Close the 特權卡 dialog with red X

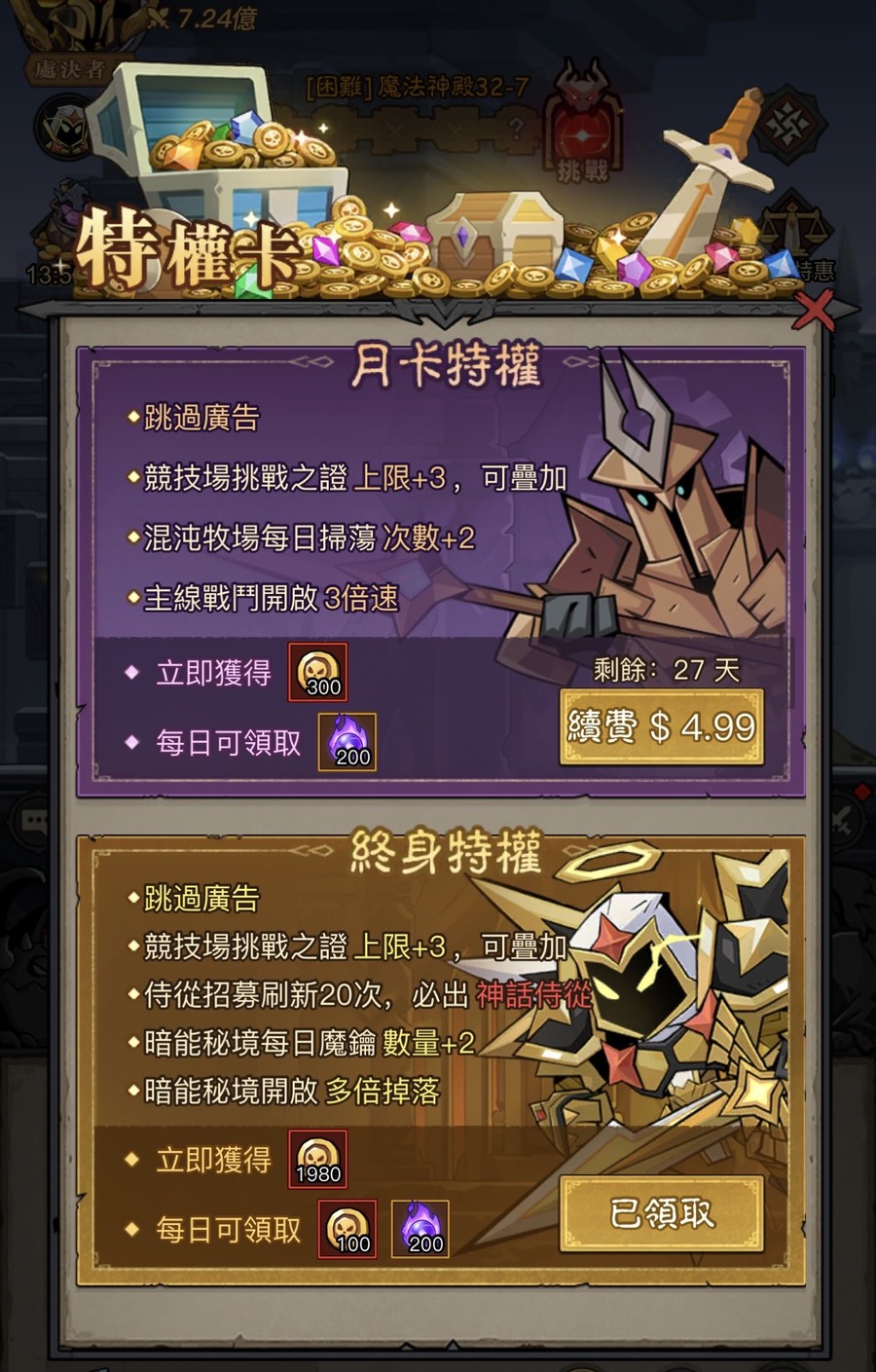[814, 312]
